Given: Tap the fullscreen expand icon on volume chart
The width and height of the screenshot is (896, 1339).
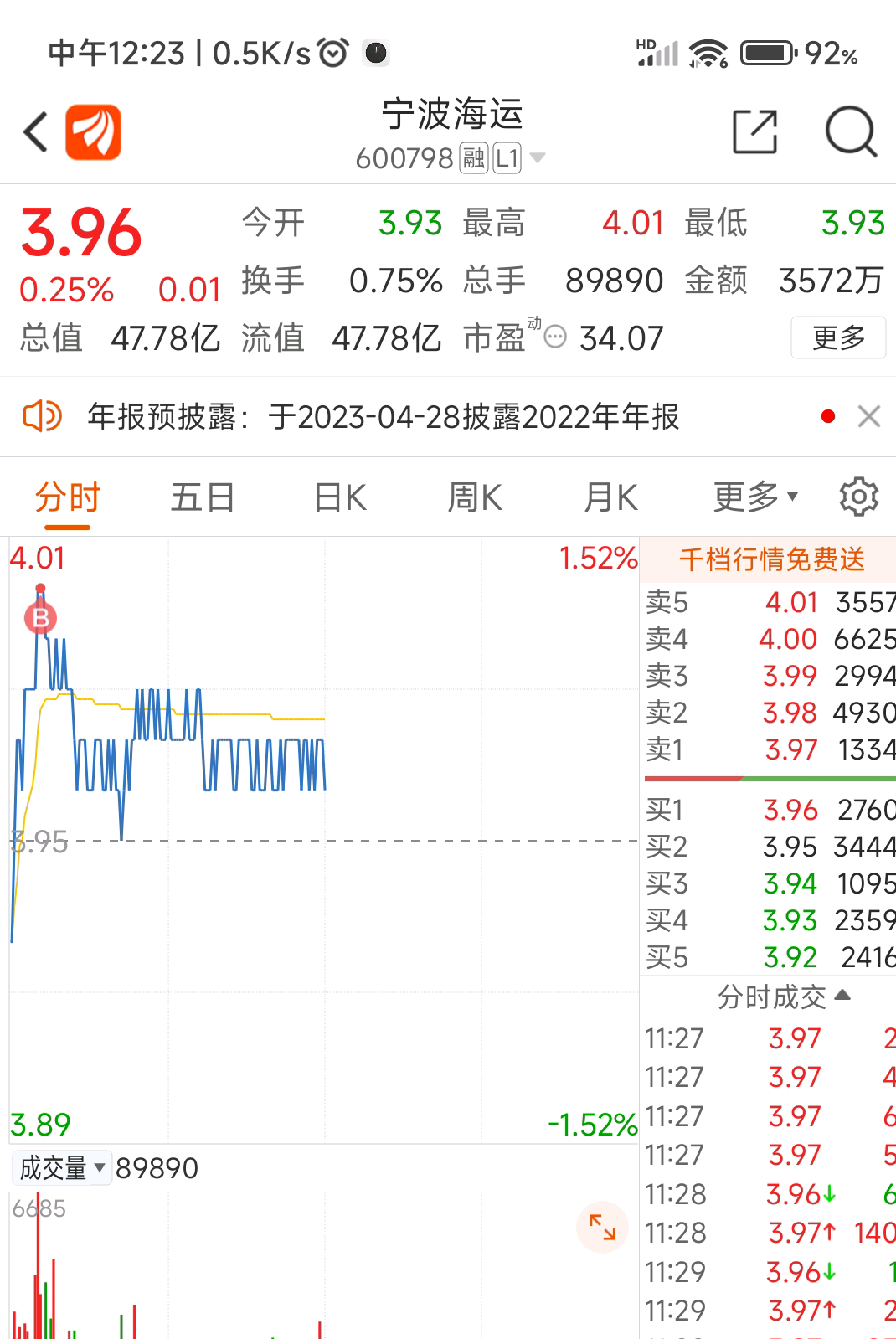Looking at the screenshot, I should coord(602,1228).
